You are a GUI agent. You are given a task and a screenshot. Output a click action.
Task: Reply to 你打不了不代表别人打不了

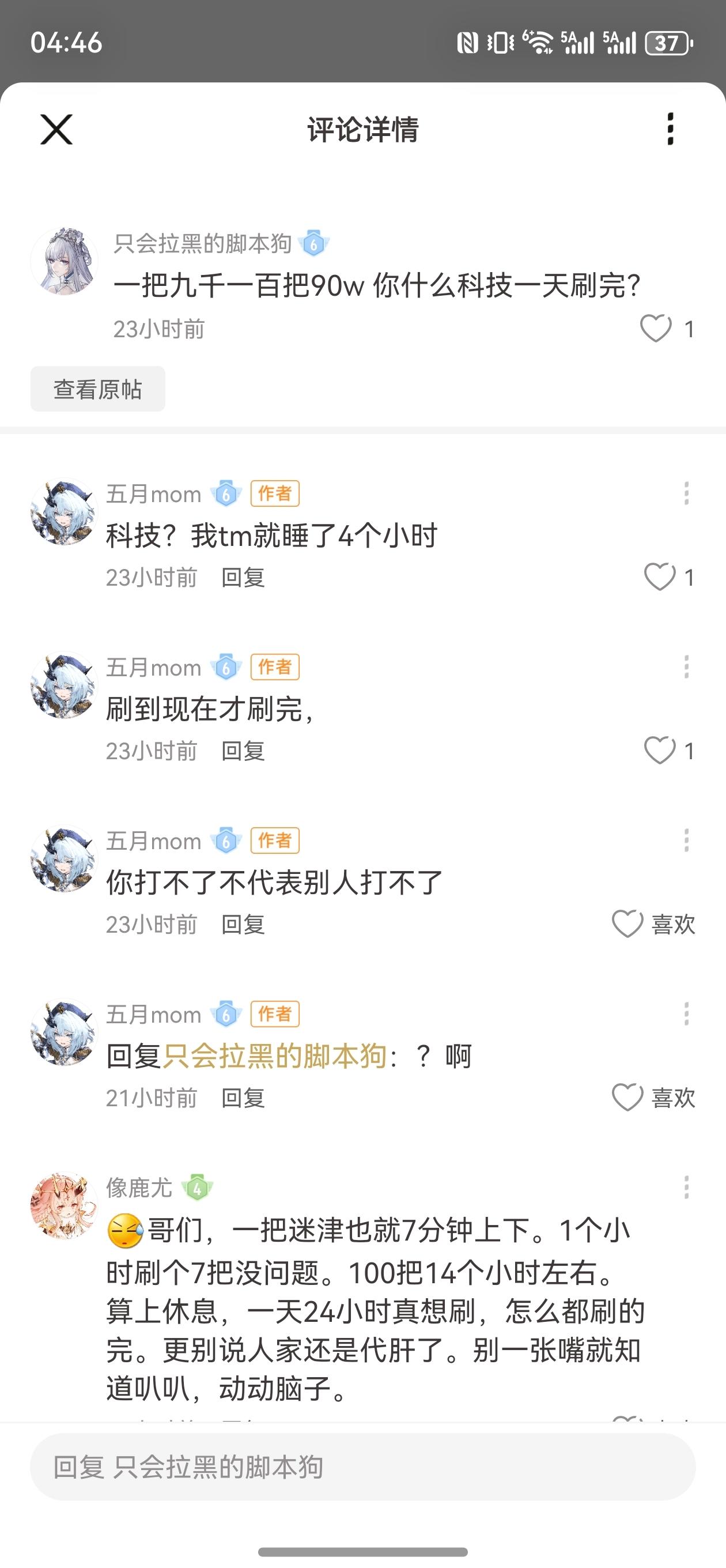pyautogui.click(x=243, y=924)
